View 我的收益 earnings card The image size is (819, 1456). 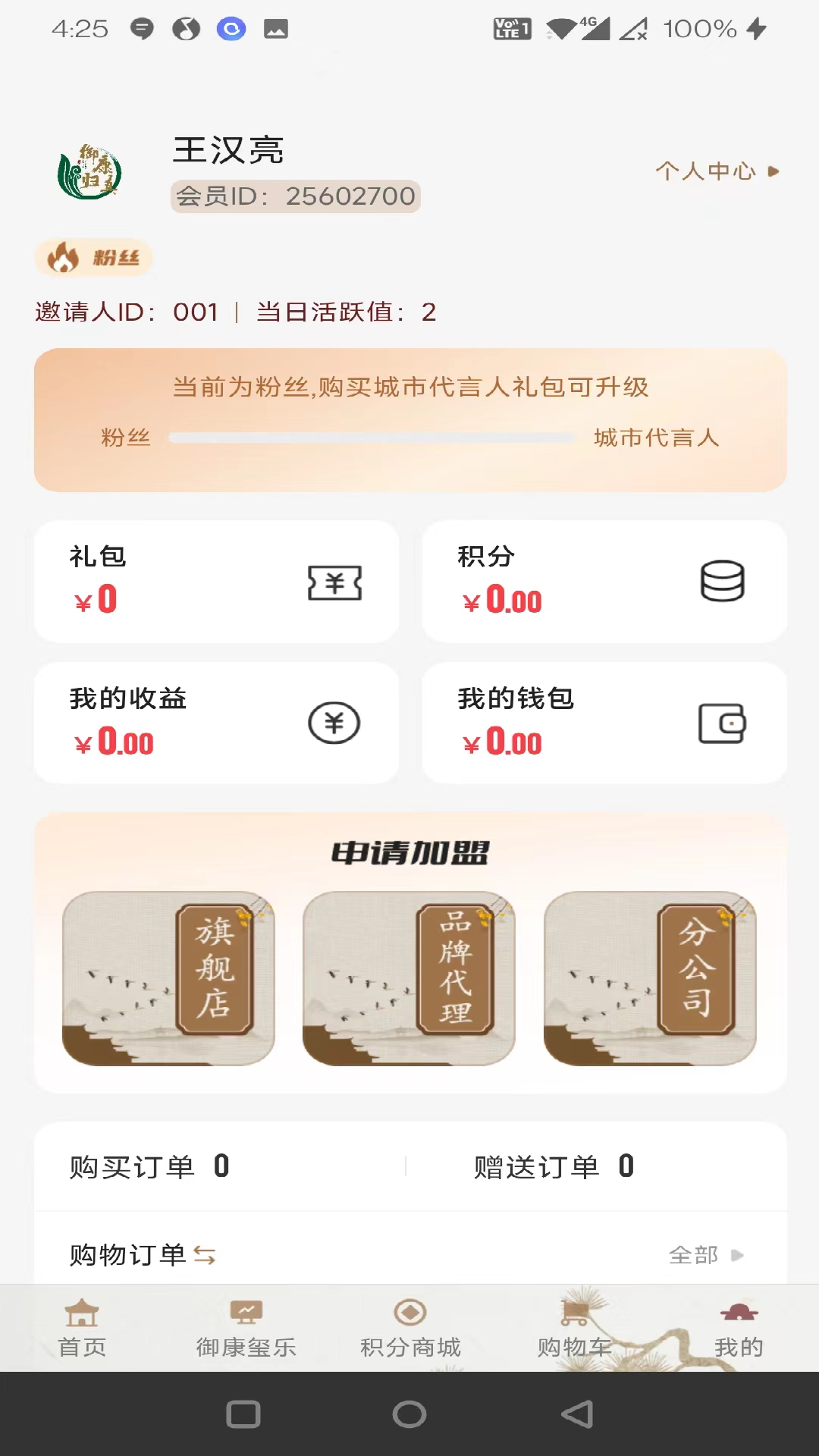pos(216,723)
